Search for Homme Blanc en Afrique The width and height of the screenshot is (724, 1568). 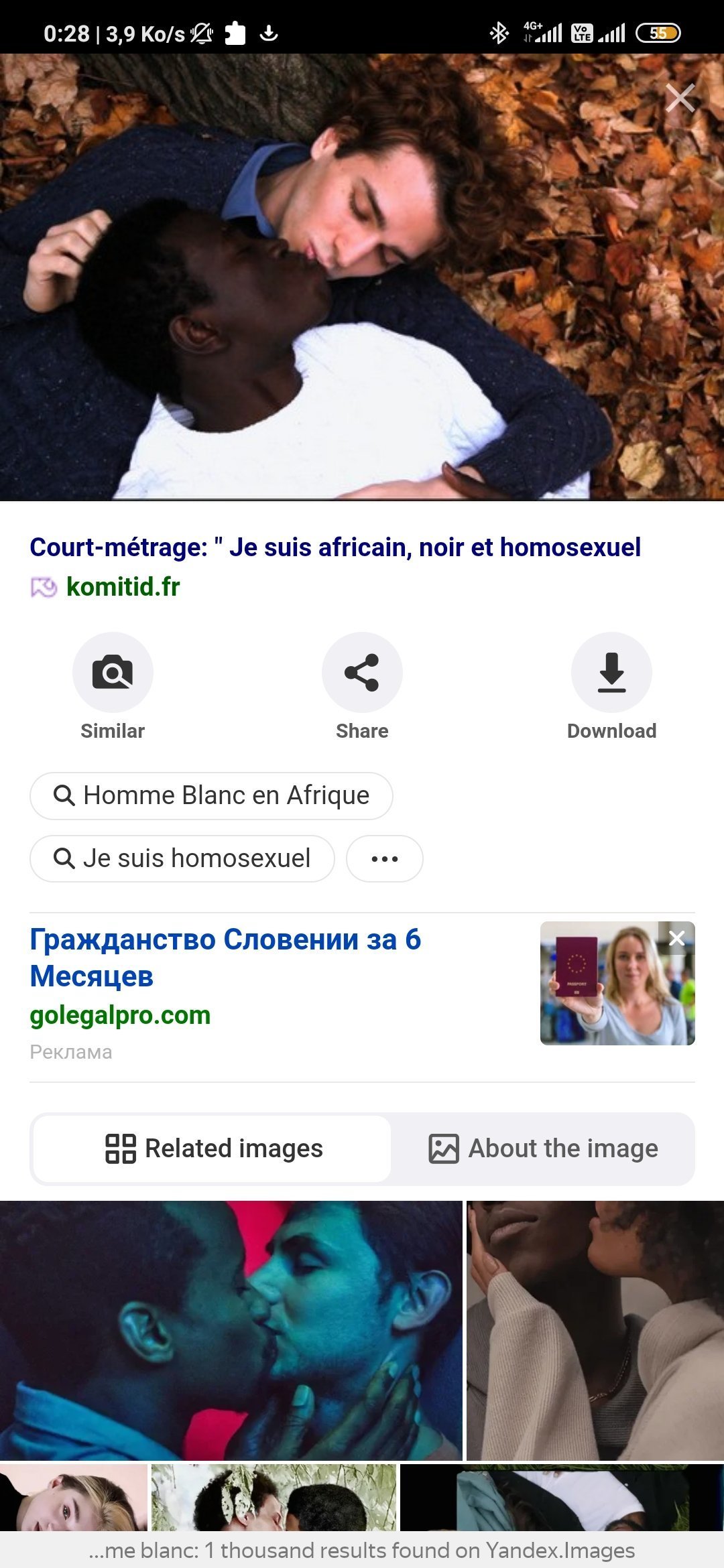pyautogui.click(x=211, y=796)
